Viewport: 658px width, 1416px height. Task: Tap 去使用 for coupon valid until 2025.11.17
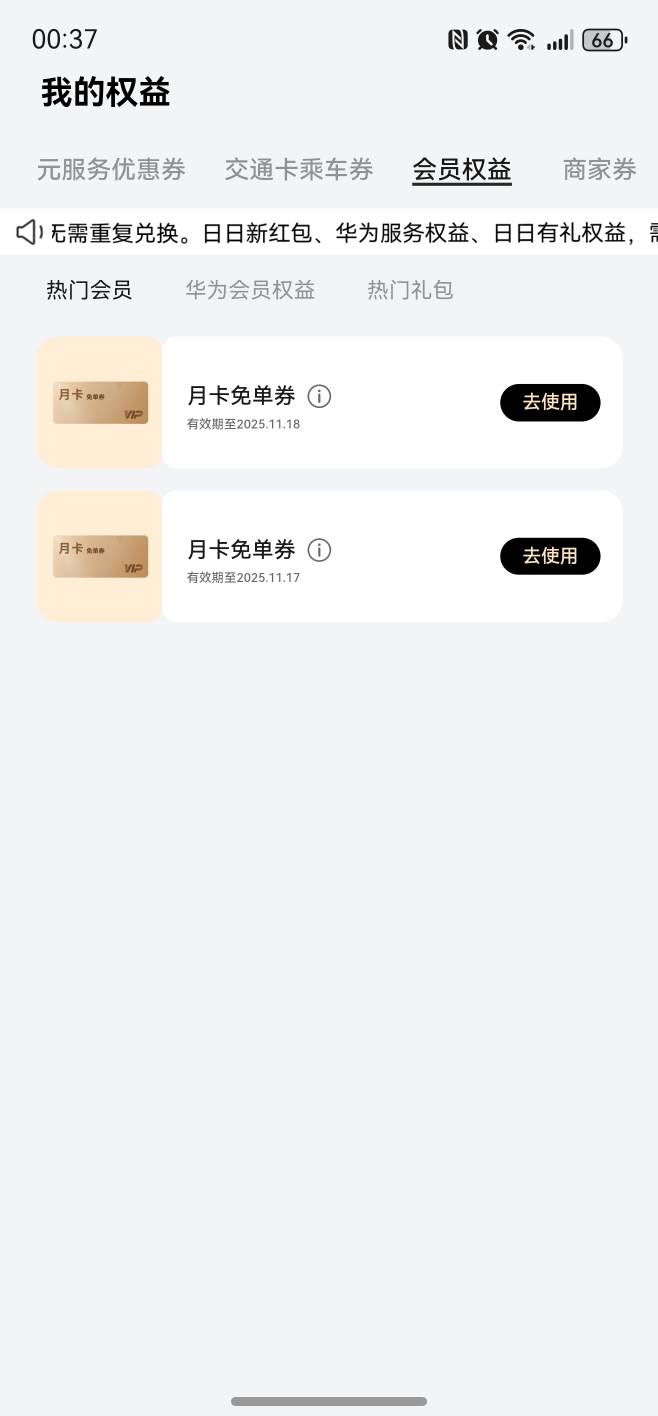click(x=550, y=556)
